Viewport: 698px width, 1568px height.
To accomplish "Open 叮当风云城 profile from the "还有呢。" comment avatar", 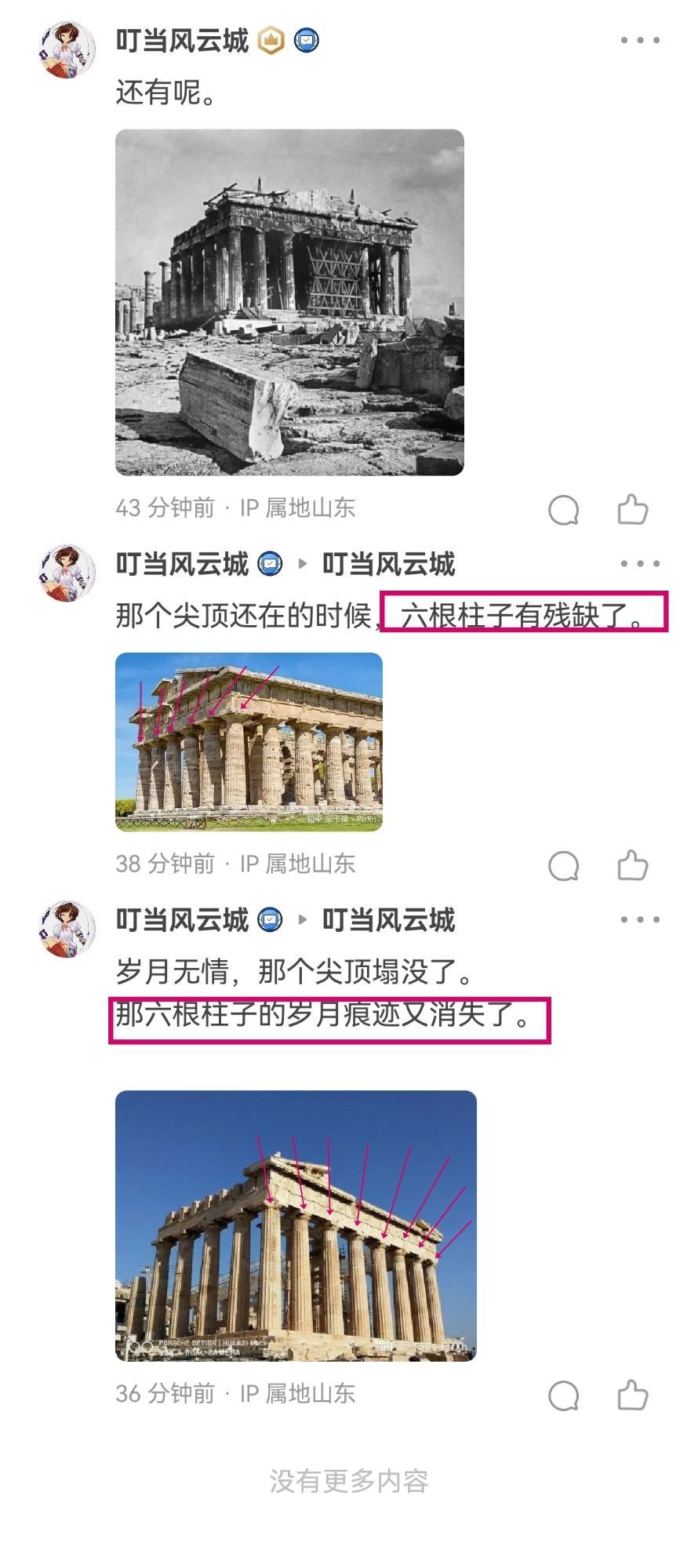I will [67, 50].
